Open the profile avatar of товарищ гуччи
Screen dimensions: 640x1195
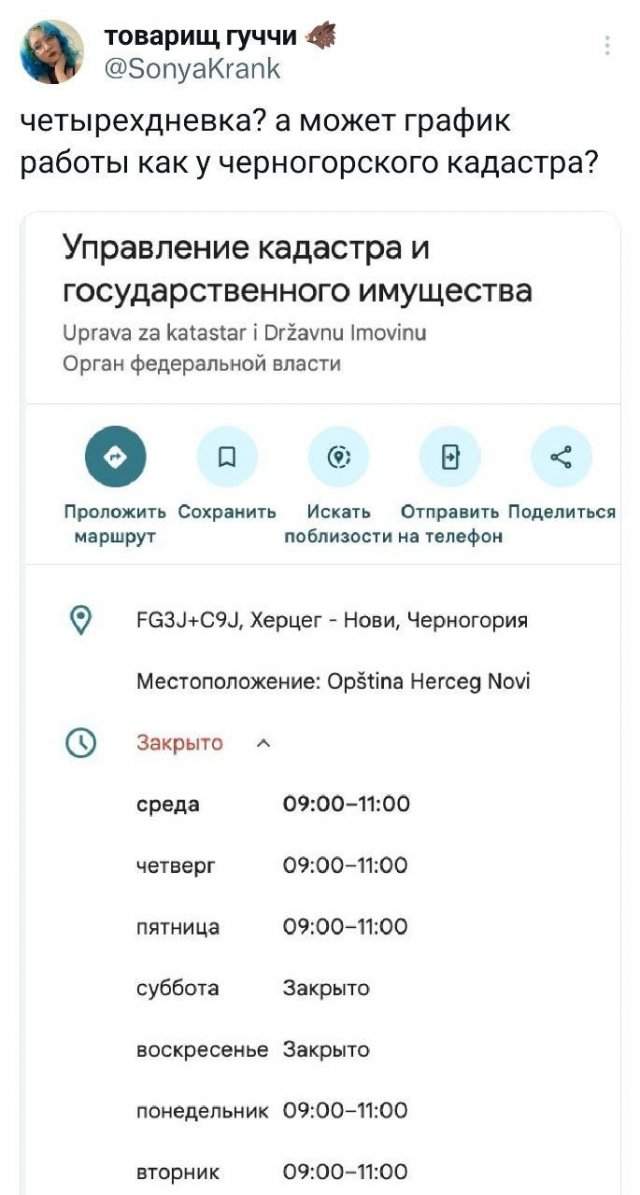51,52
